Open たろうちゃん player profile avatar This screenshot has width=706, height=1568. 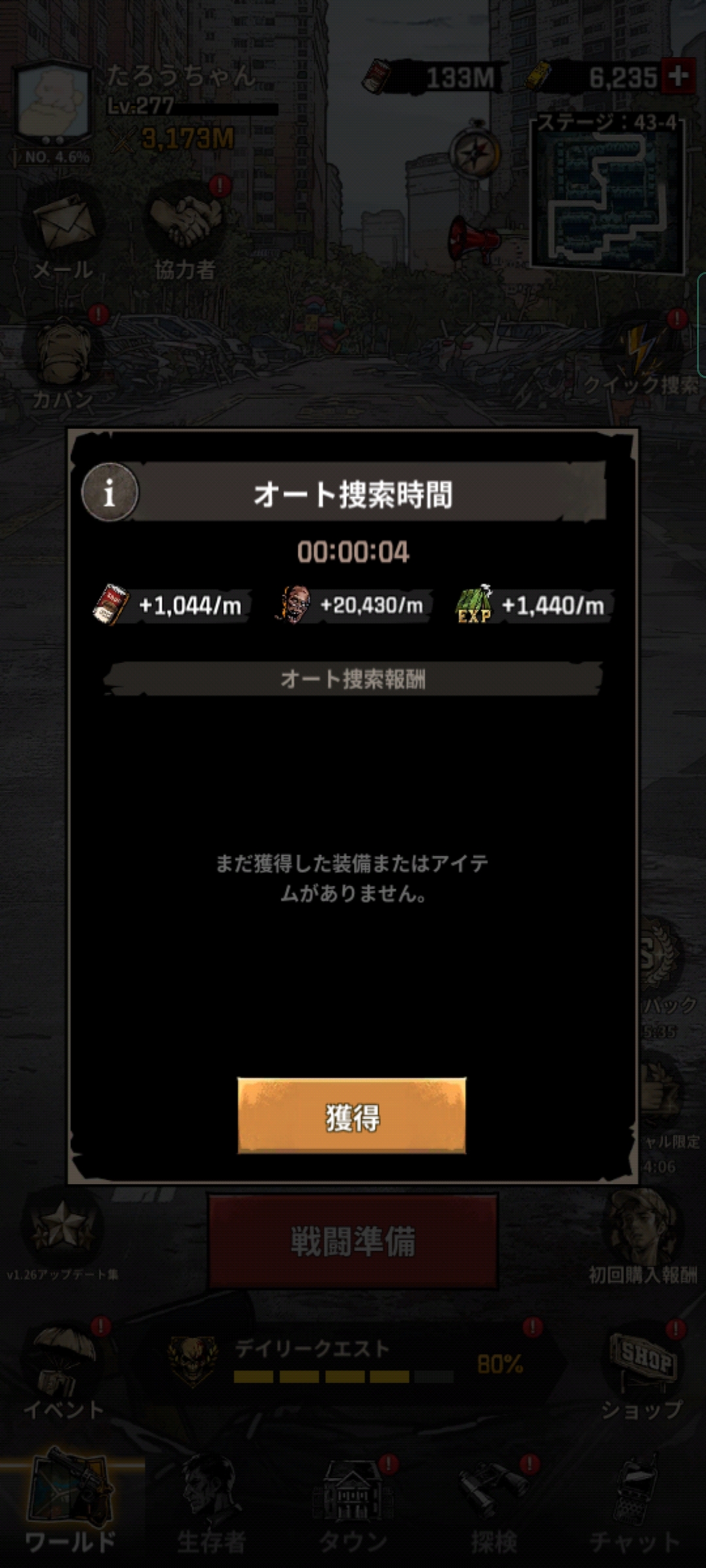pyautogui.click(x=52, y=101)
